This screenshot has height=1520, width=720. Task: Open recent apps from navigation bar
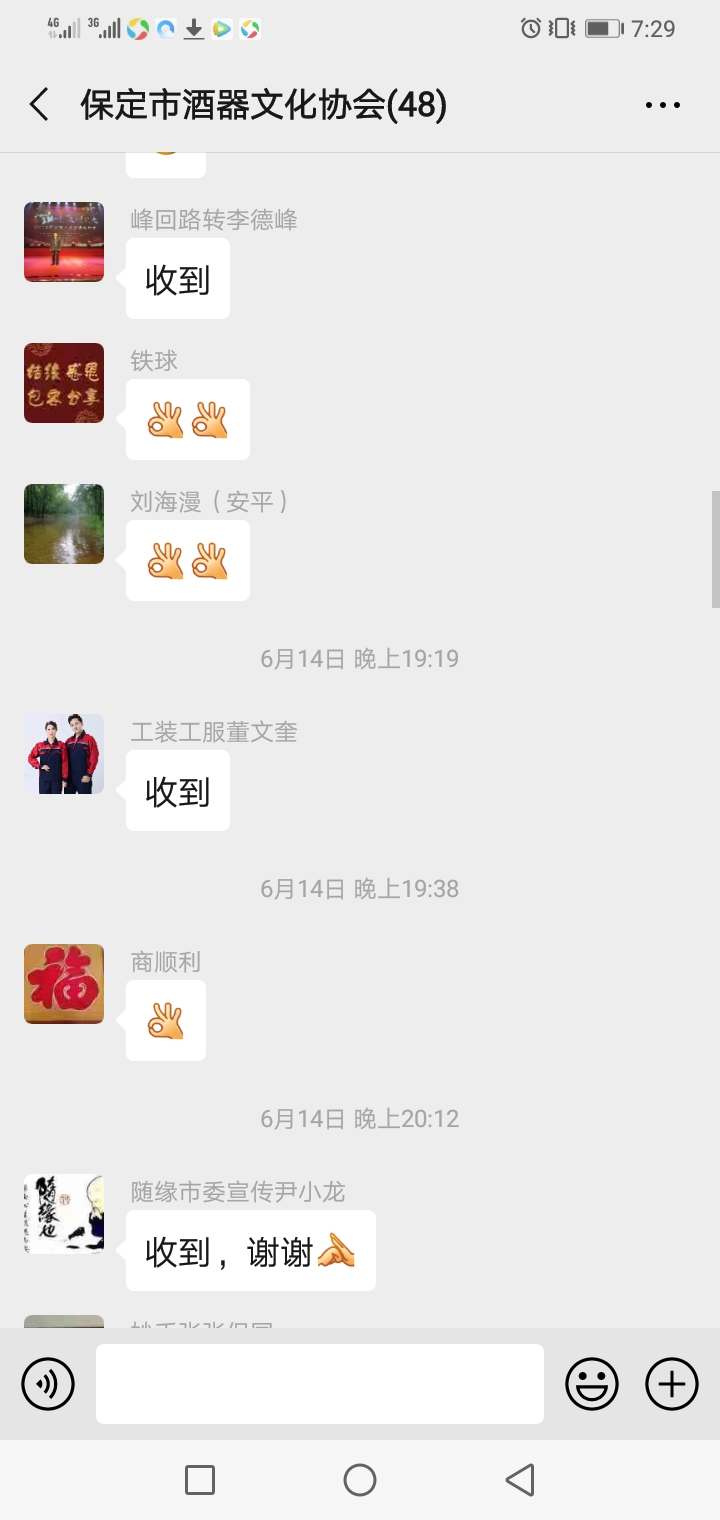point(200,1480)
